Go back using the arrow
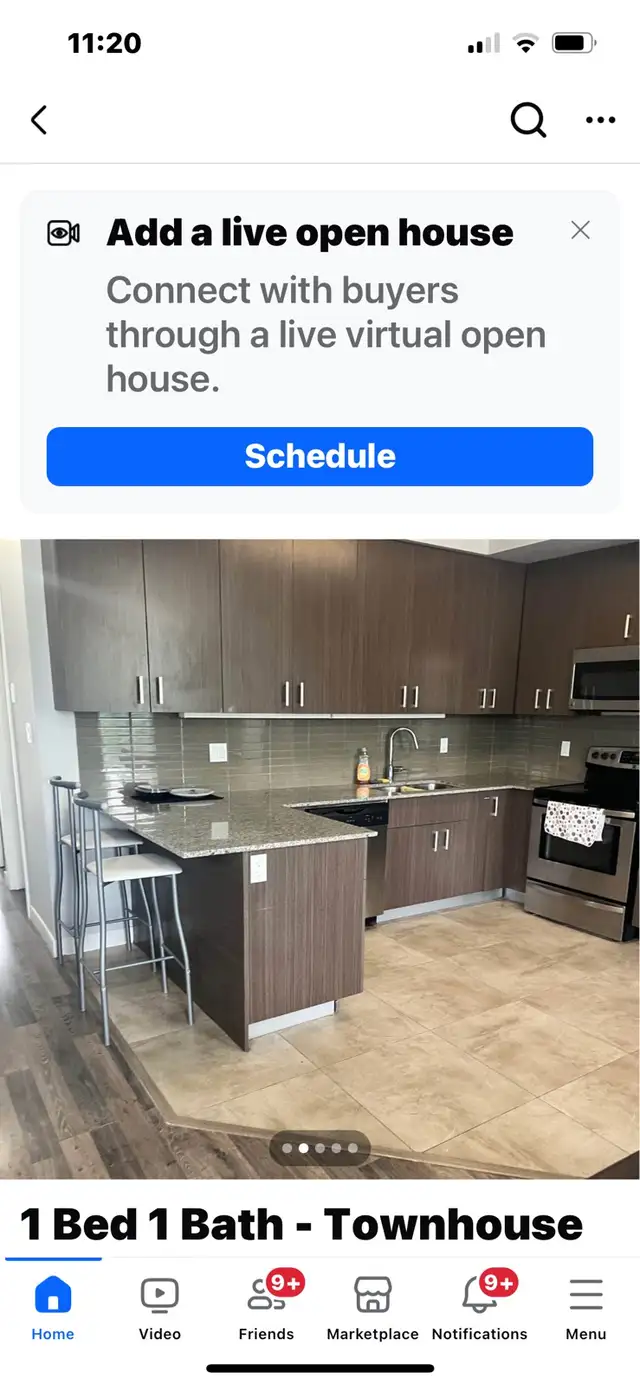 pos(39,121)
